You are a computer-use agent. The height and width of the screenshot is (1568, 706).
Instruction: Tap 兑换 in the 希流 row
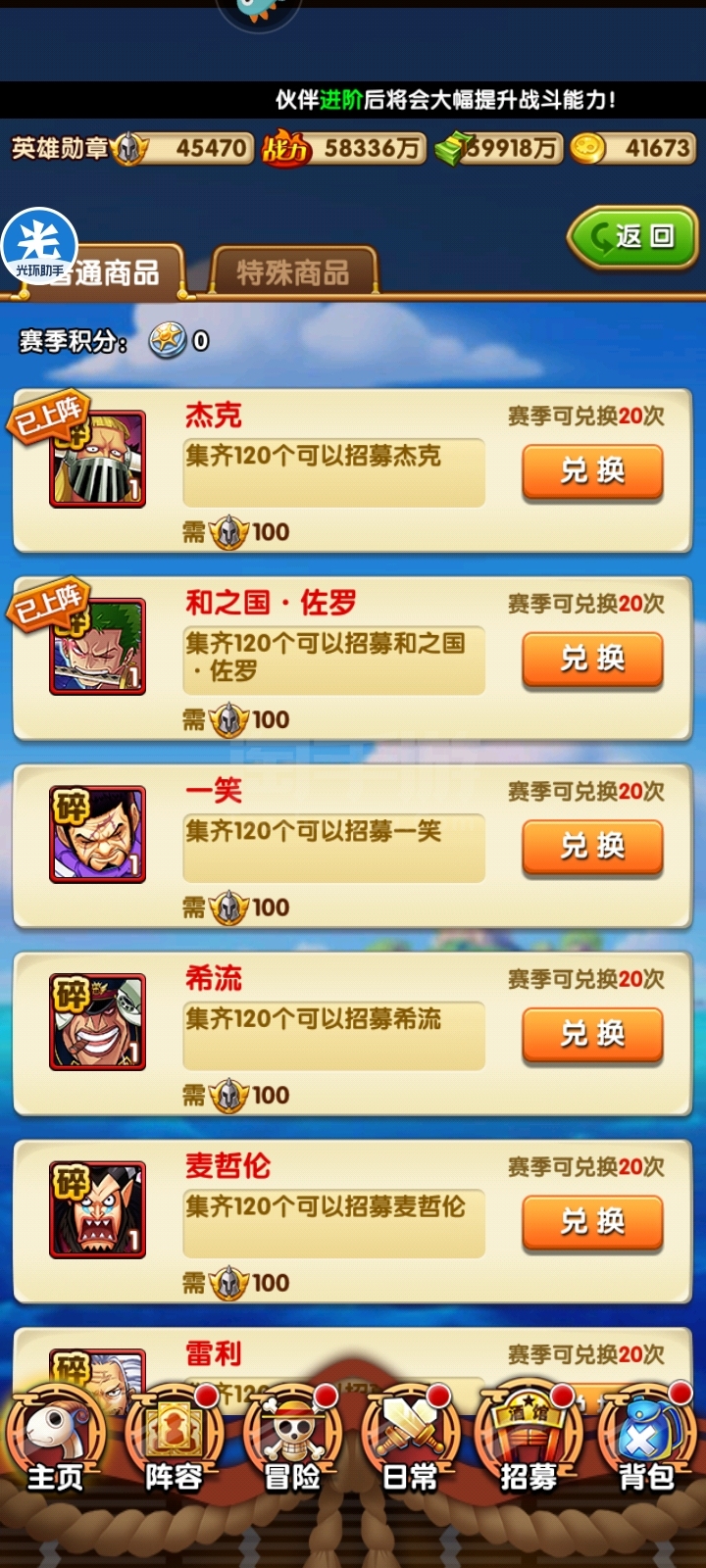(x=592, y=1034)
